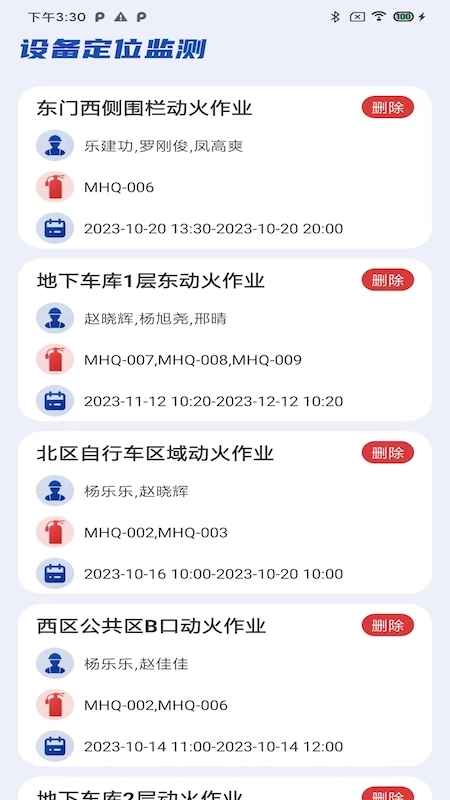Delete the 西区公共区B口动火作业 card
The image size is (450, 800).
tap(388, 624)
